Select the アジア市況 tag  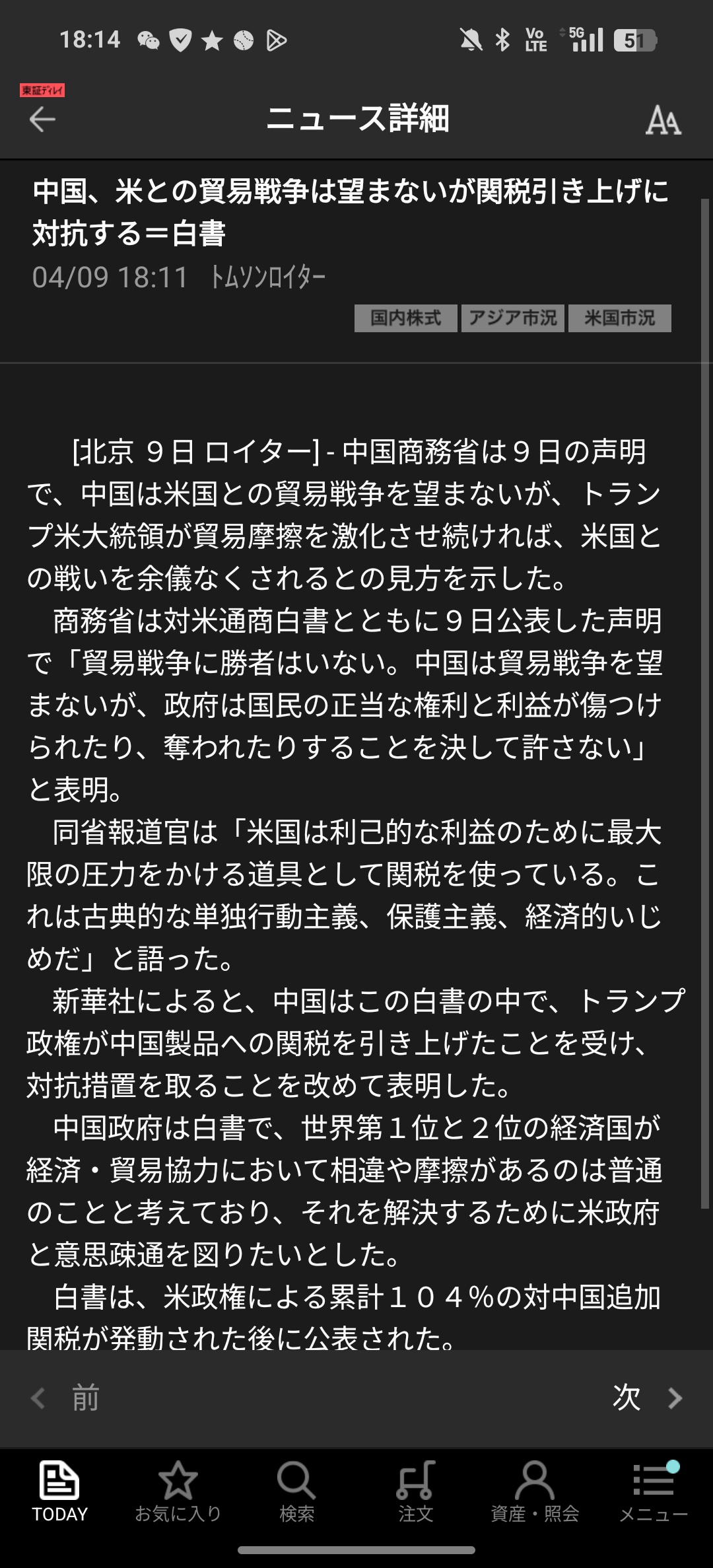pos(513,318)
